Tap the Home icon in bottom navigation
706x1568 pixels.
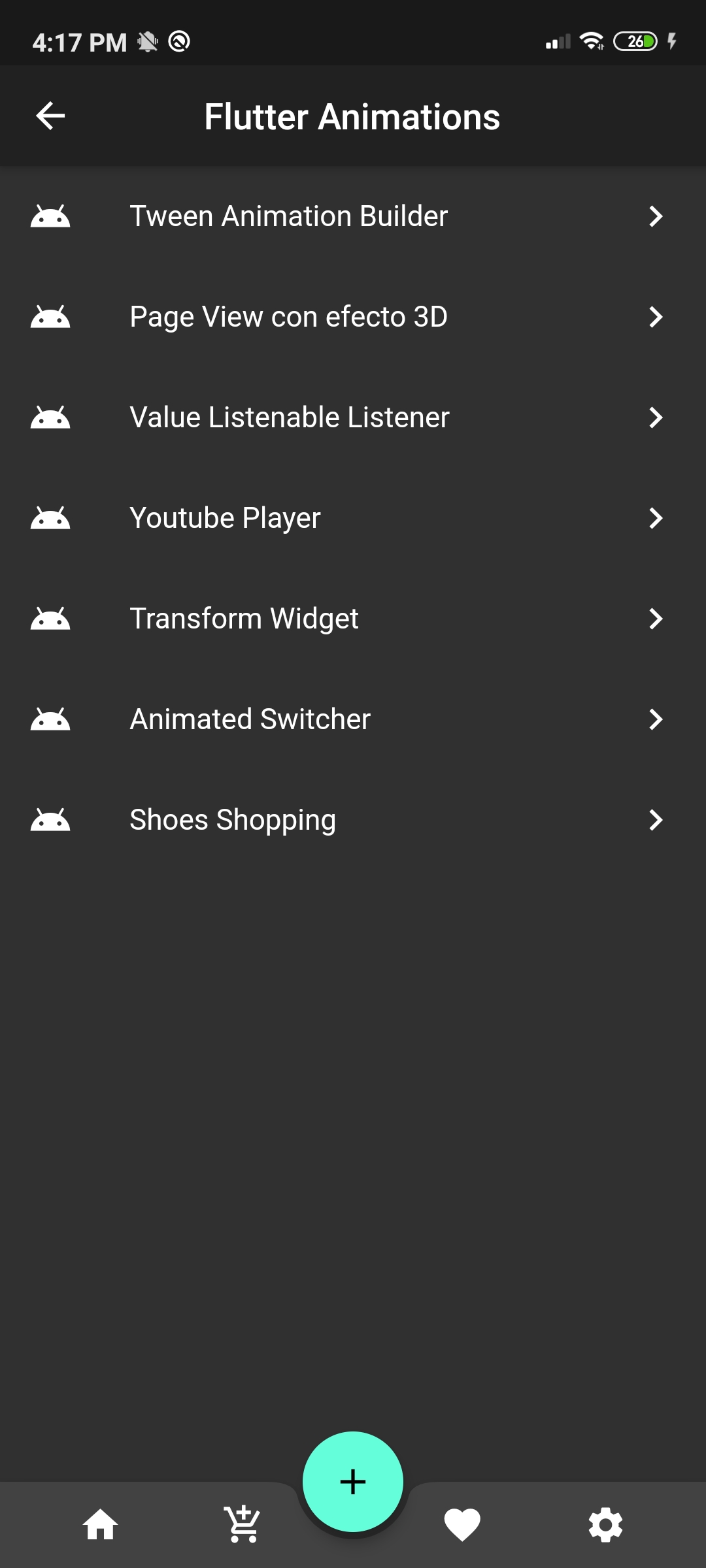point(101,1525)
